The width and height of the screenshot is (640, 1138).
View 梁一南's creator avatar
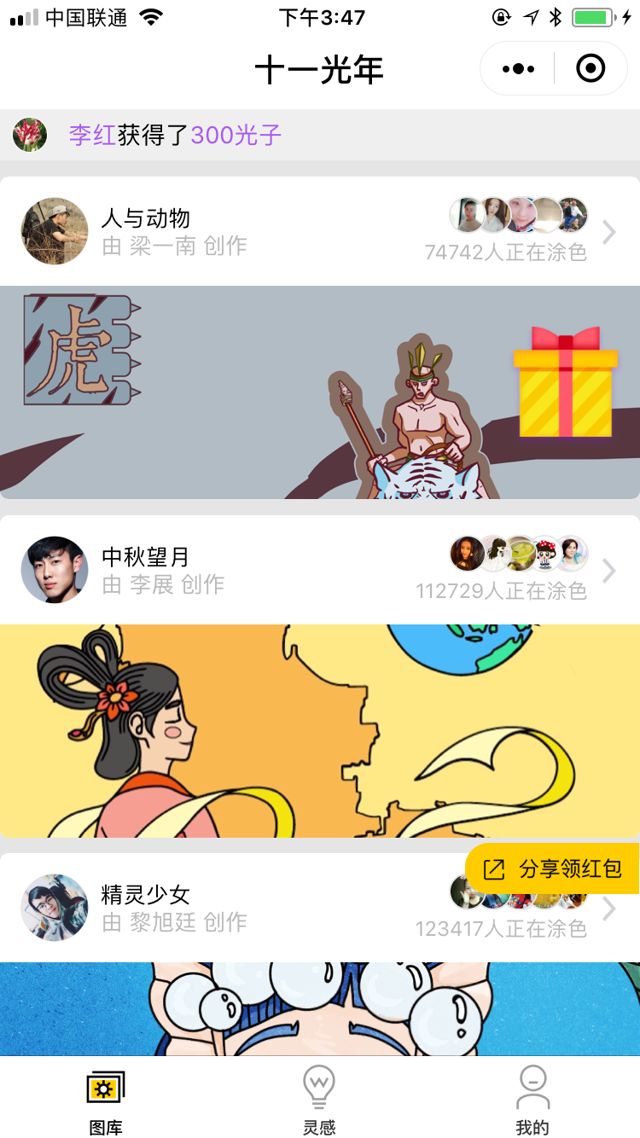[x=54, y=231]
